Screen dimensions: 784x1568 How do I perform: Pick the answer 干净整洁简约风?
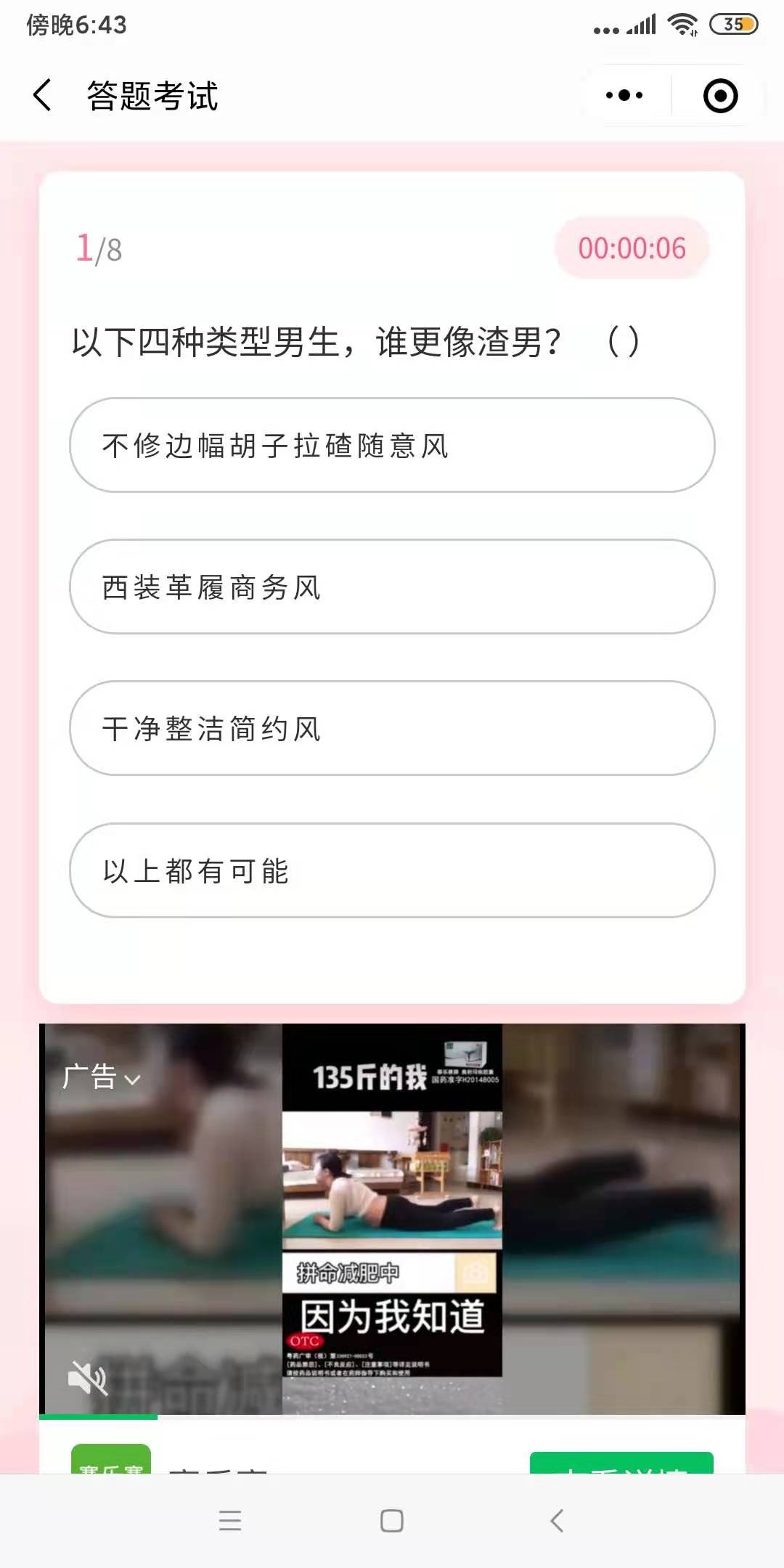coord(392,728)
